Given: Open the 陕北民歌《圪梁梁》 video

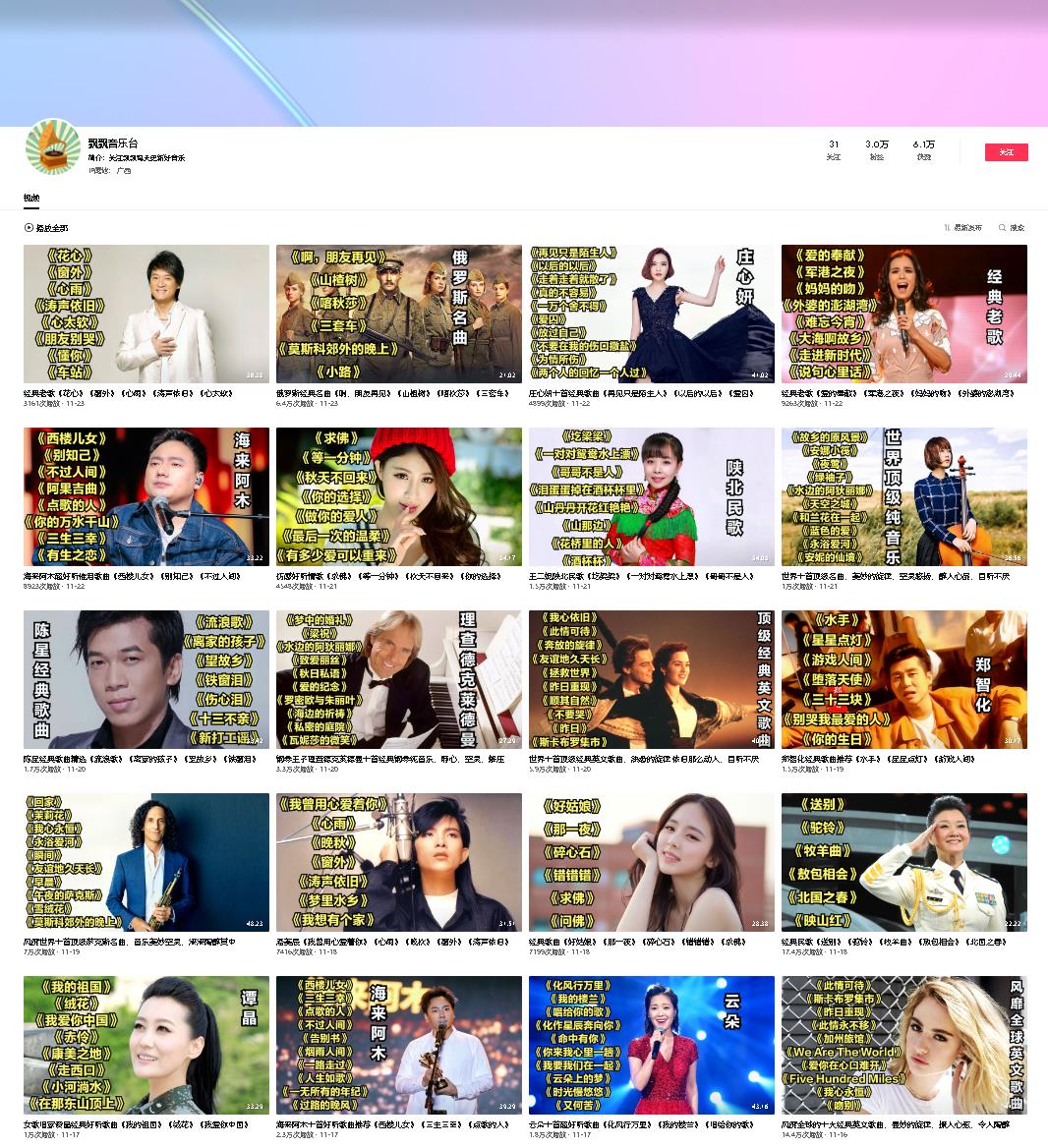Looking at the screenshot, I should pyautogui.click(x=651, y=496).
